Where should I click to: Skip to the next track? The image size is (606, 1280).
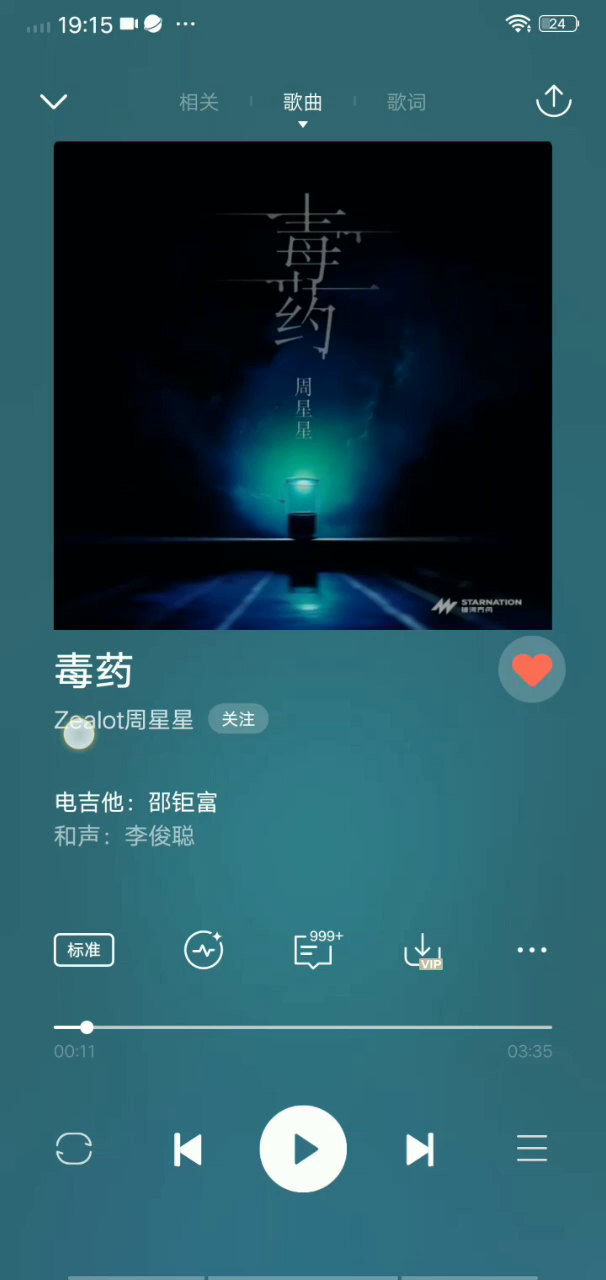pyautogui.click(x=419, y=1149)
